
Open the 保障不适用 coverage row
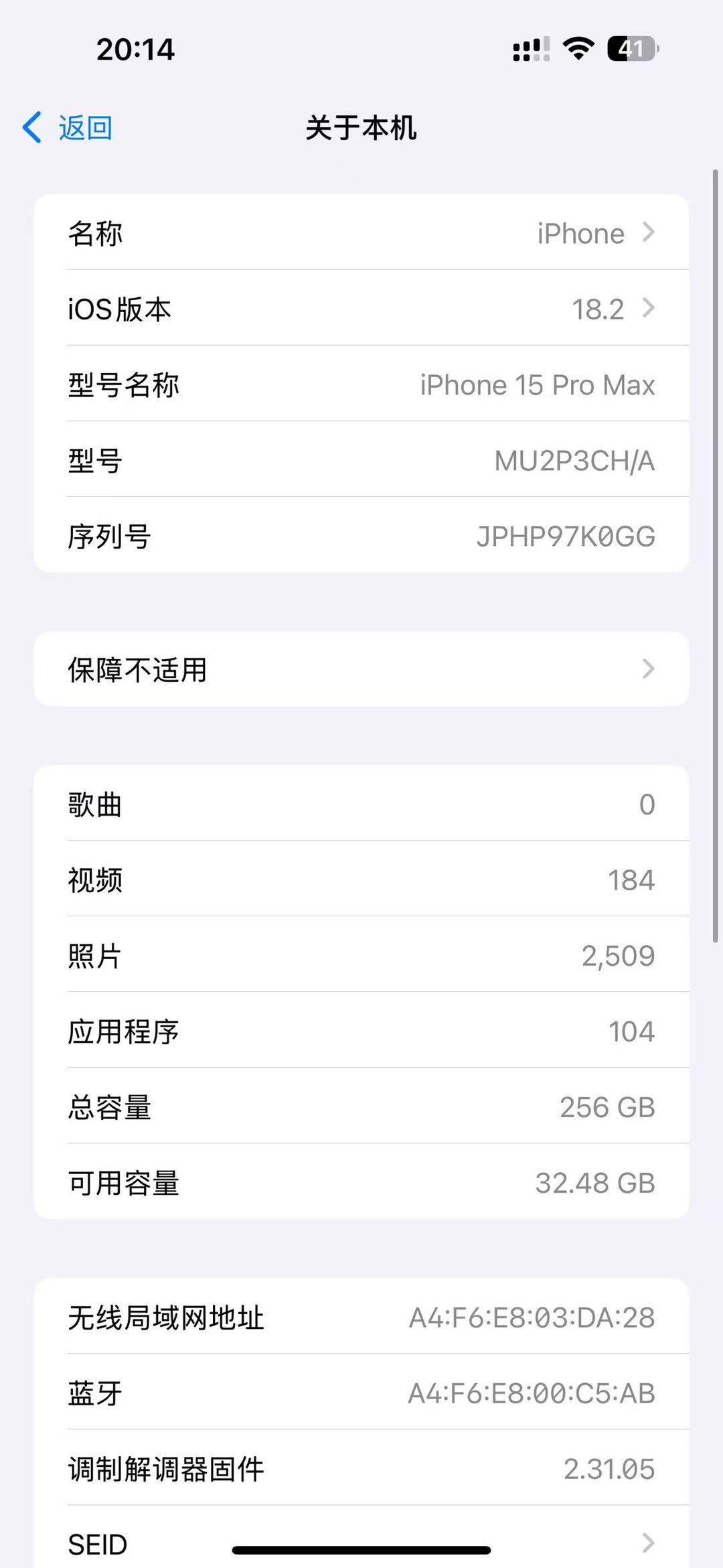click(x=361, y=669)
